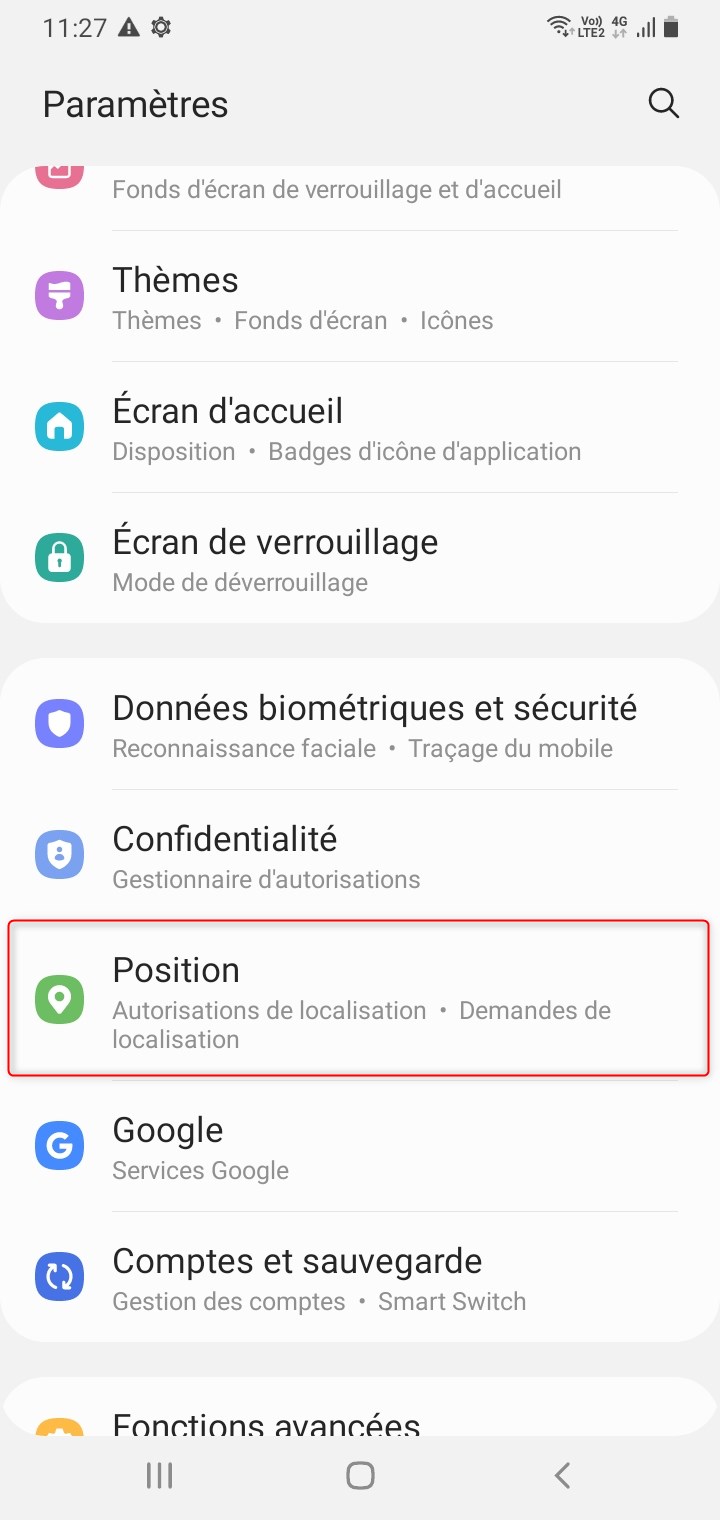Image resolution: width=720 pixels, height=1520 pixels.
Task: Open the Confidentialité privacy icon
Action: pyautogui.click(x=59, y=854)
